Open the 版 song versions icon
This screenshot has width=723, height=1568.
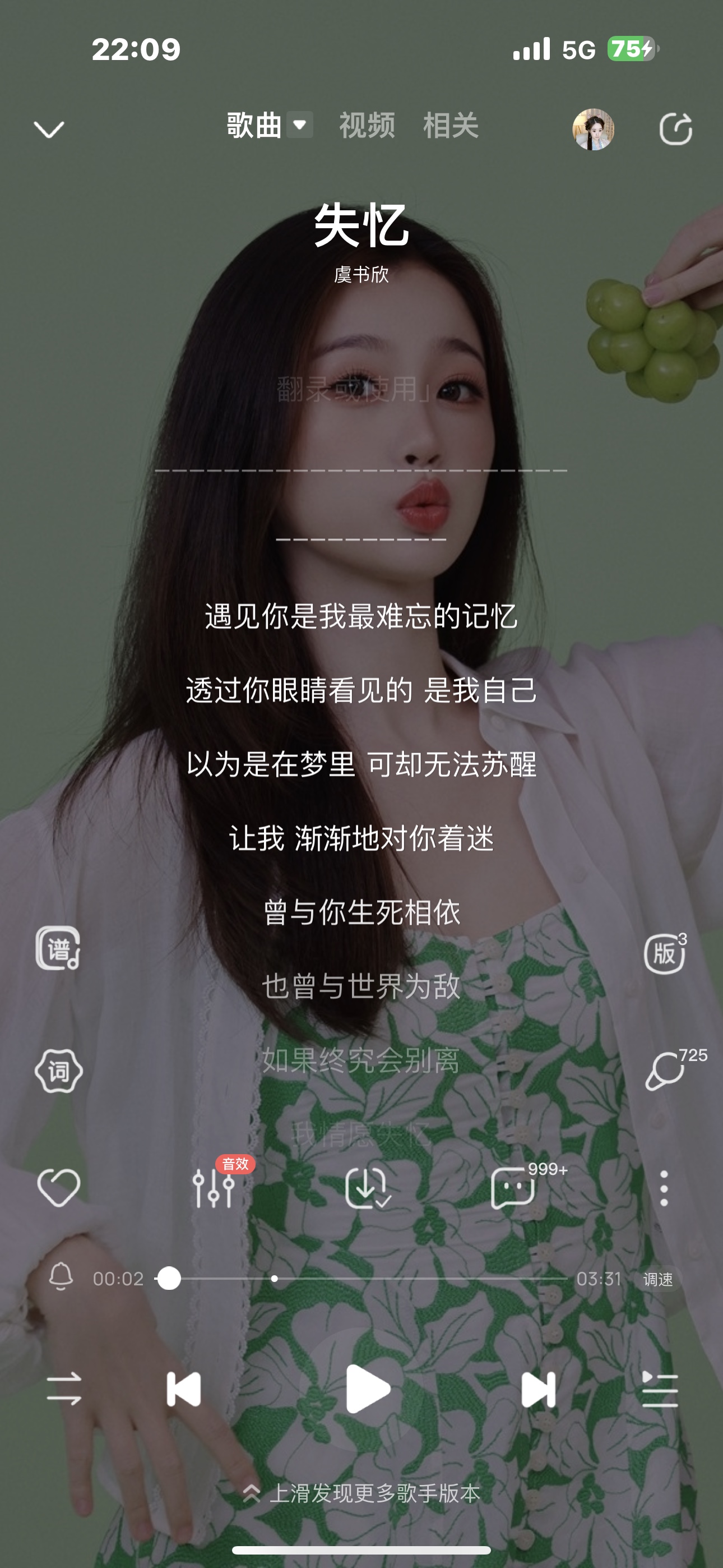(x=665, y=953)
